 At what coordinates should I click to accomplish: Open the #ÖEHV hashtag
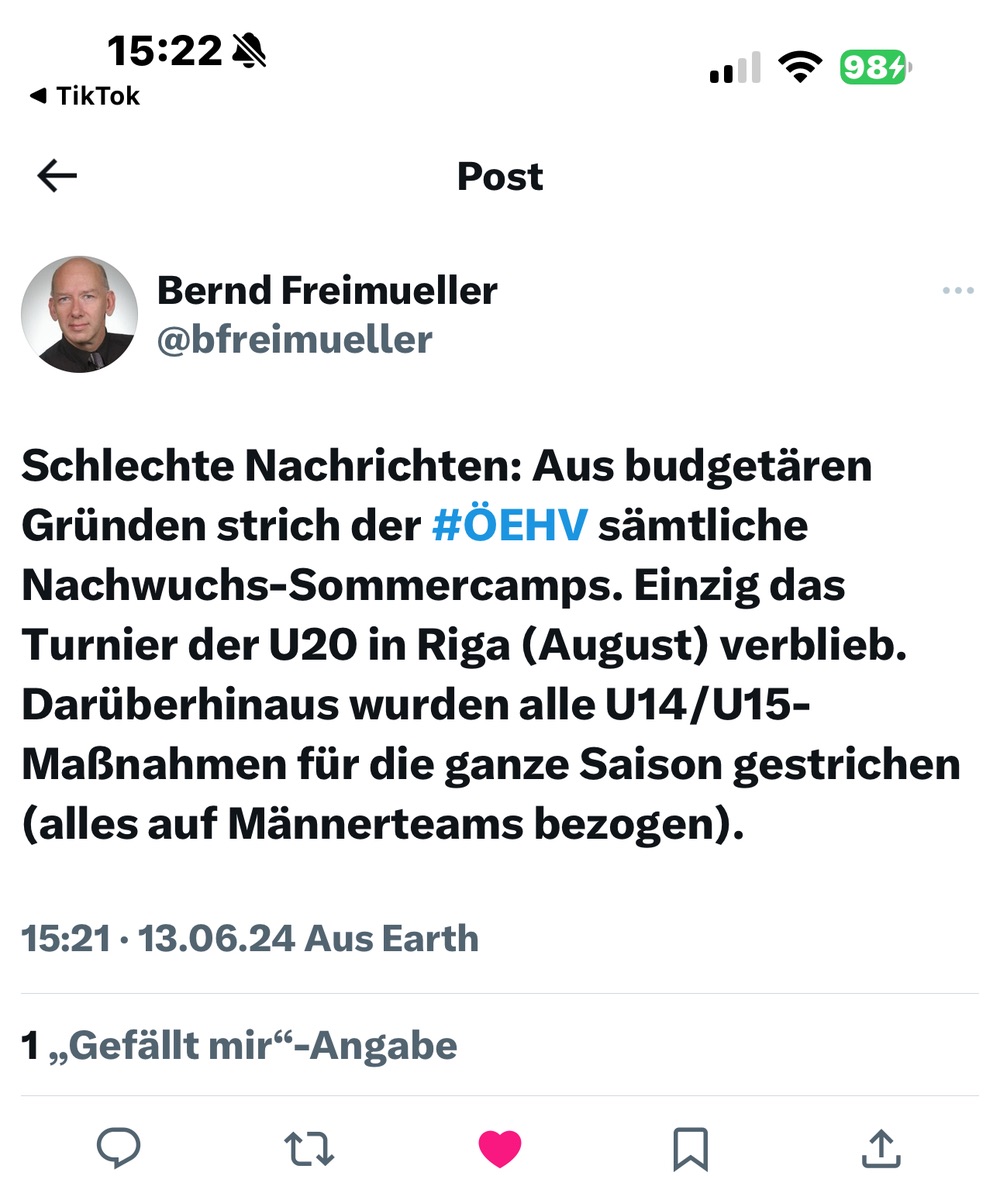tap(509, 525)
